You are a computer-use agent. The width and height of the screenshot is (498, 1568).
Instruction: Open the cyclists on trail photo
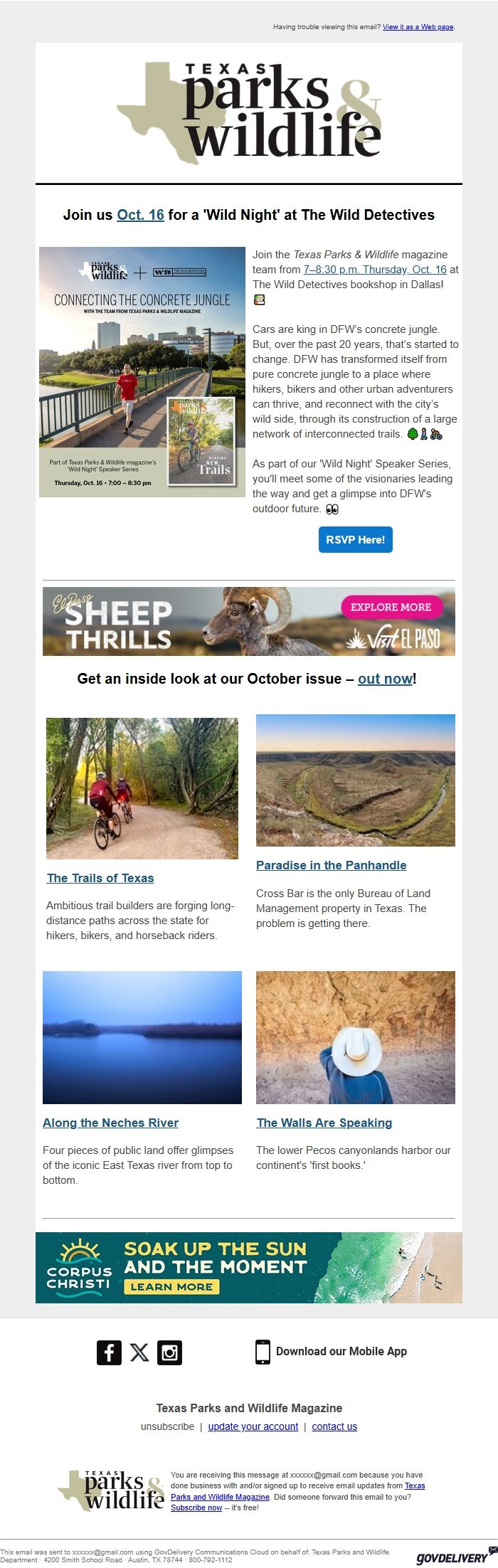click(142, 788)
